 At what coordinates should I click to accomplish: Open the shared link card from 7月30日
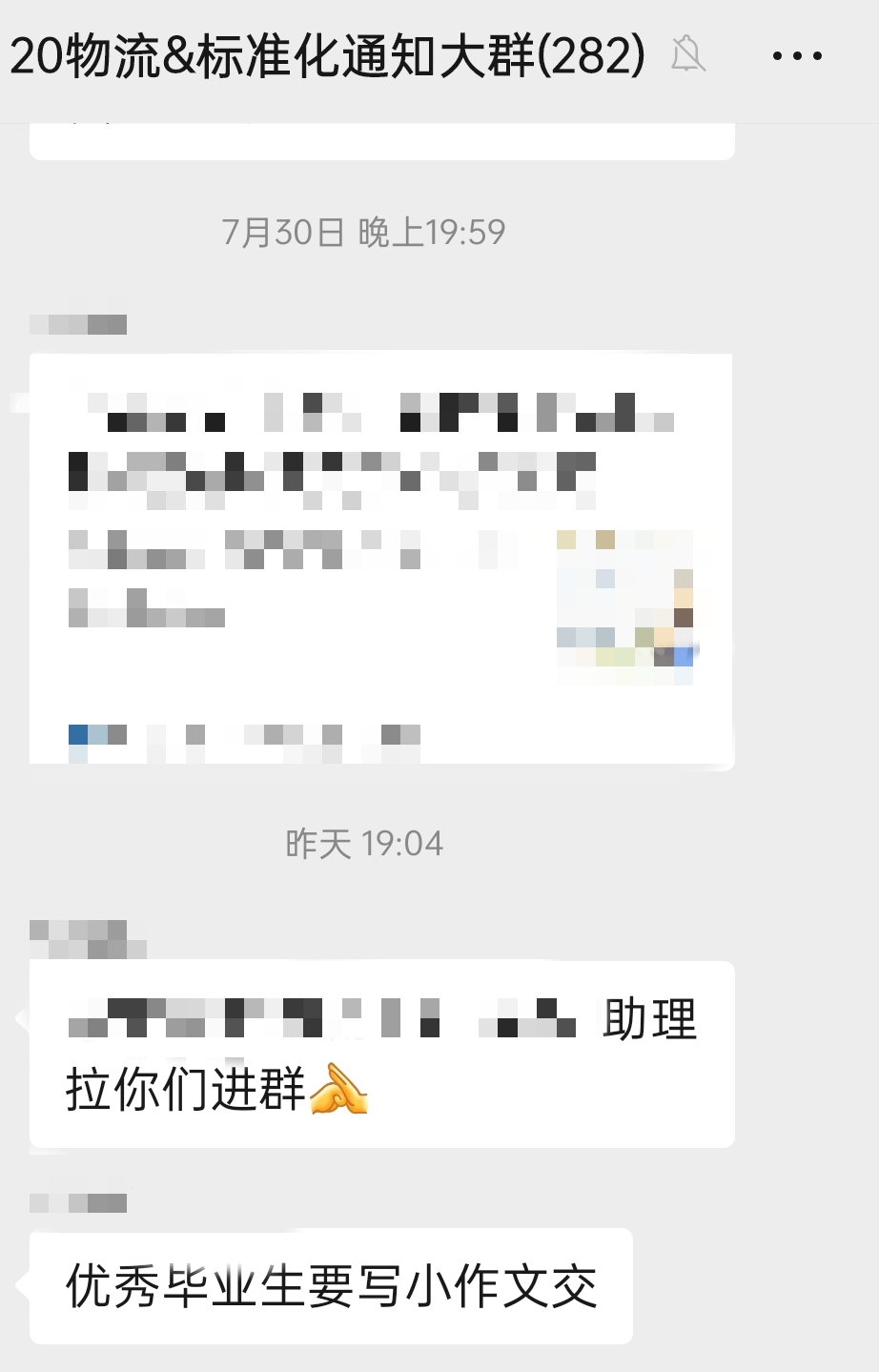pos(381,559)
